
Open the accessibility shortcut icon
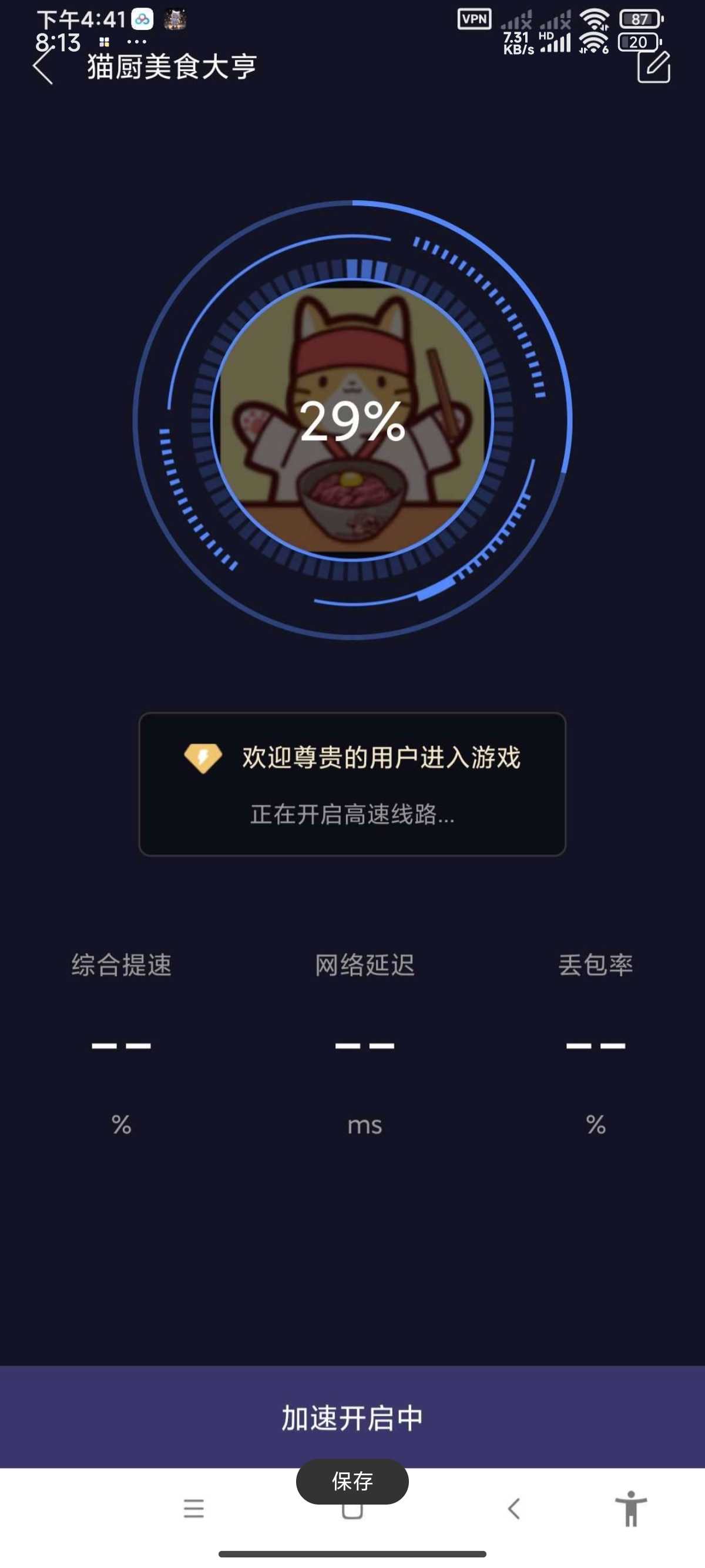click(x=631, y=1508)
